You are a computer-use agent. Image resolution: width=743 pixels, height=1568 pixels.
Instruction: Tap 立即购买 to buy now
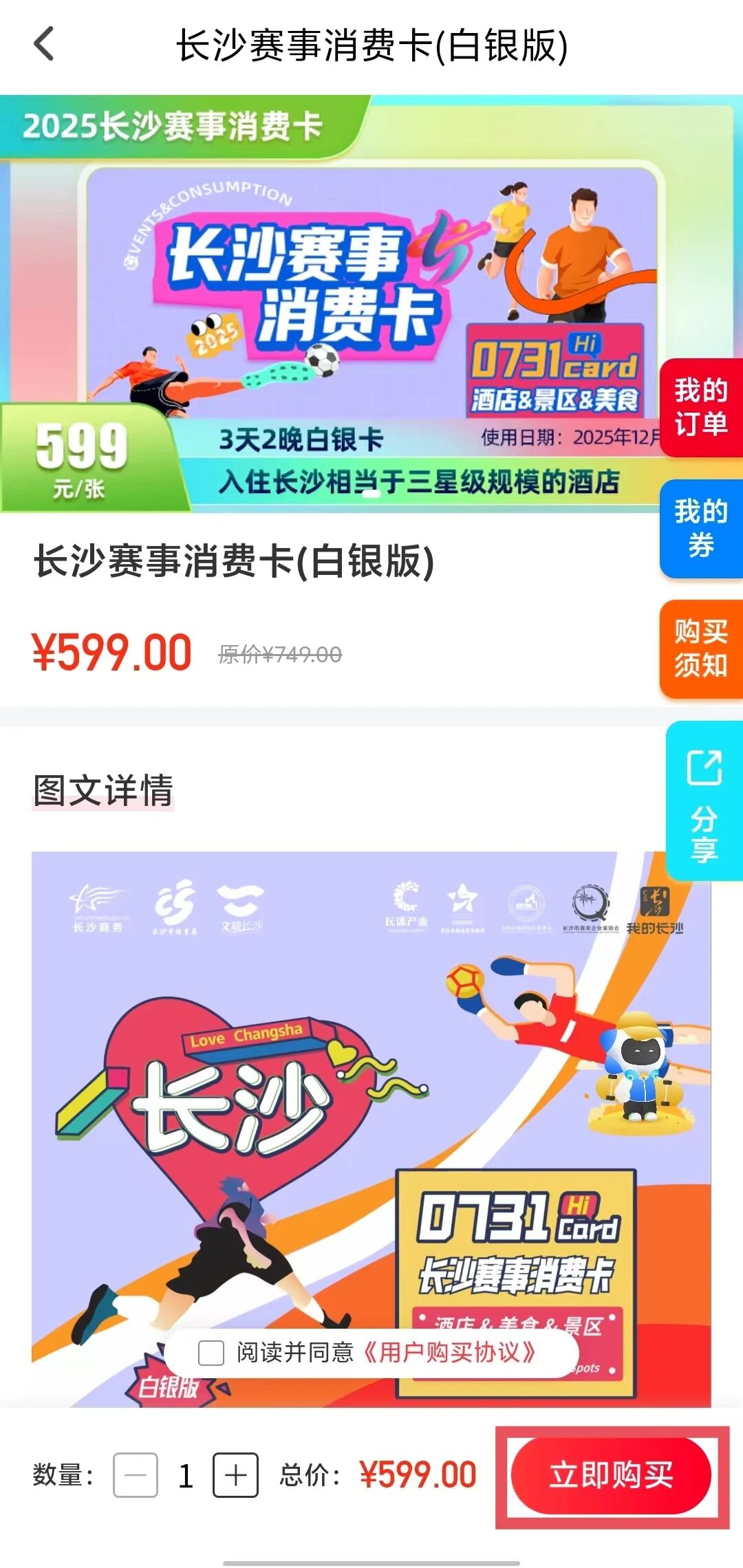pos(611,1475)
